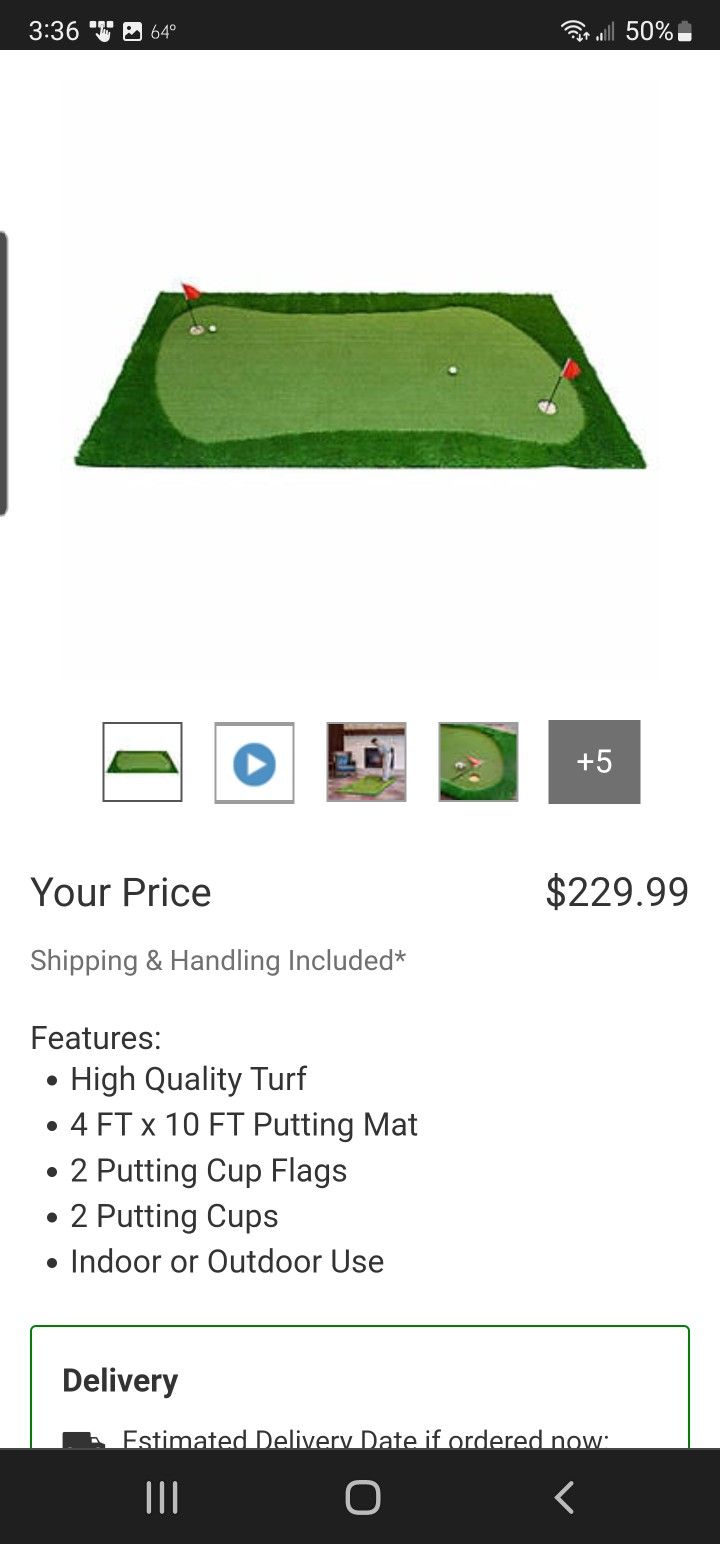Open the Recents navigation button

click(161, 1497)
